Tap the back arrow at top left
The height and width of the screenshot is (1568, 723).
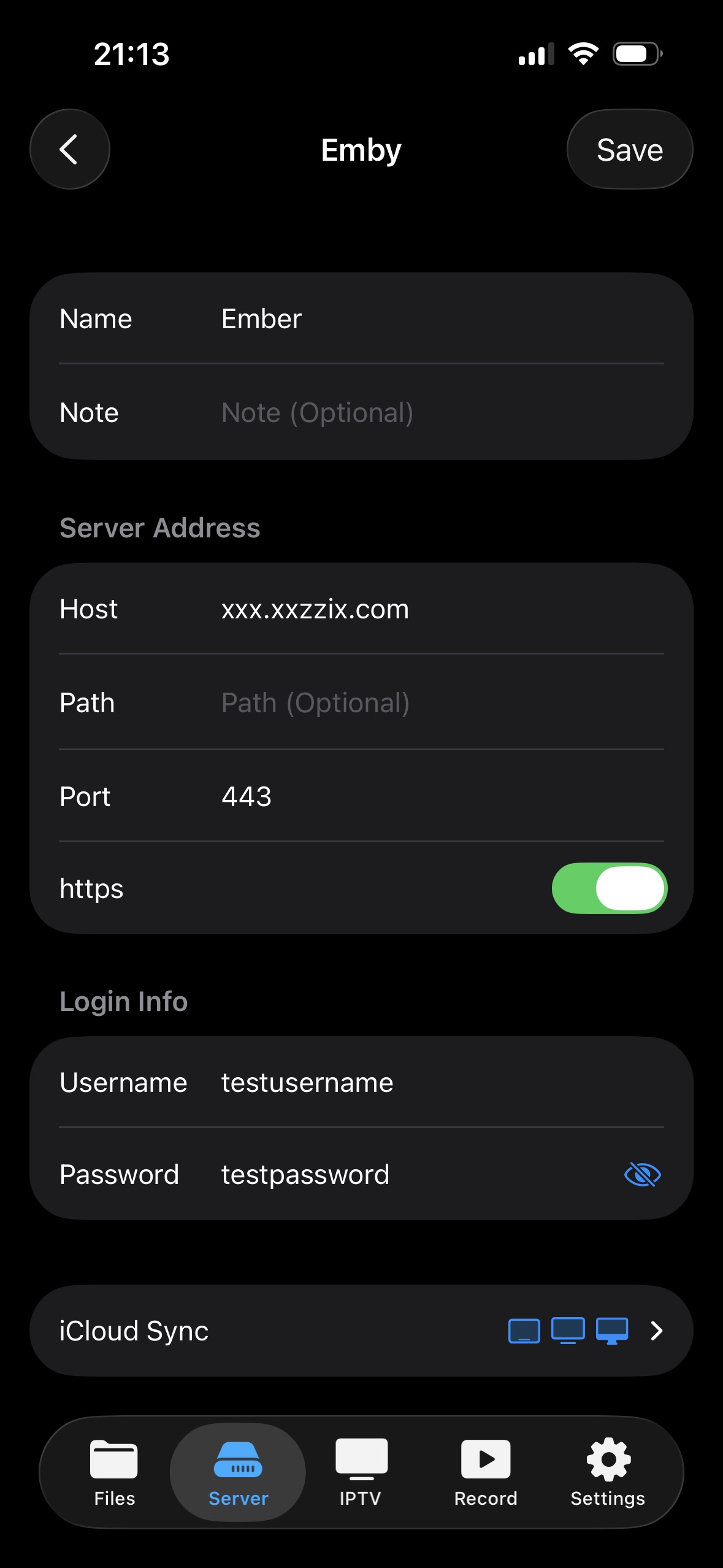(69, 149)
